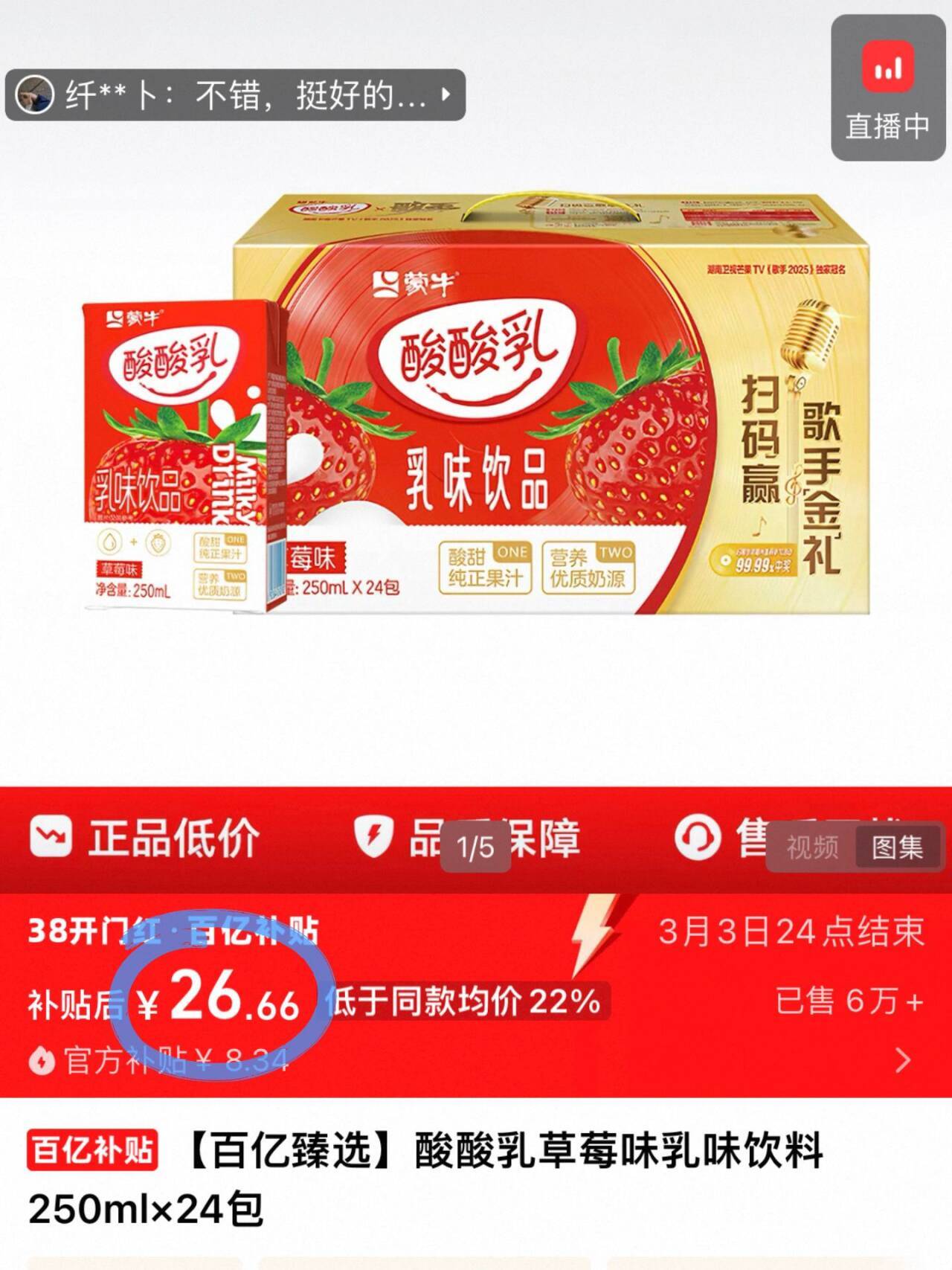Image resolution: width=952 pixels, height=1270 pixels.
Task: Enter the 直播中 live stream
Action: click(887, 89)
